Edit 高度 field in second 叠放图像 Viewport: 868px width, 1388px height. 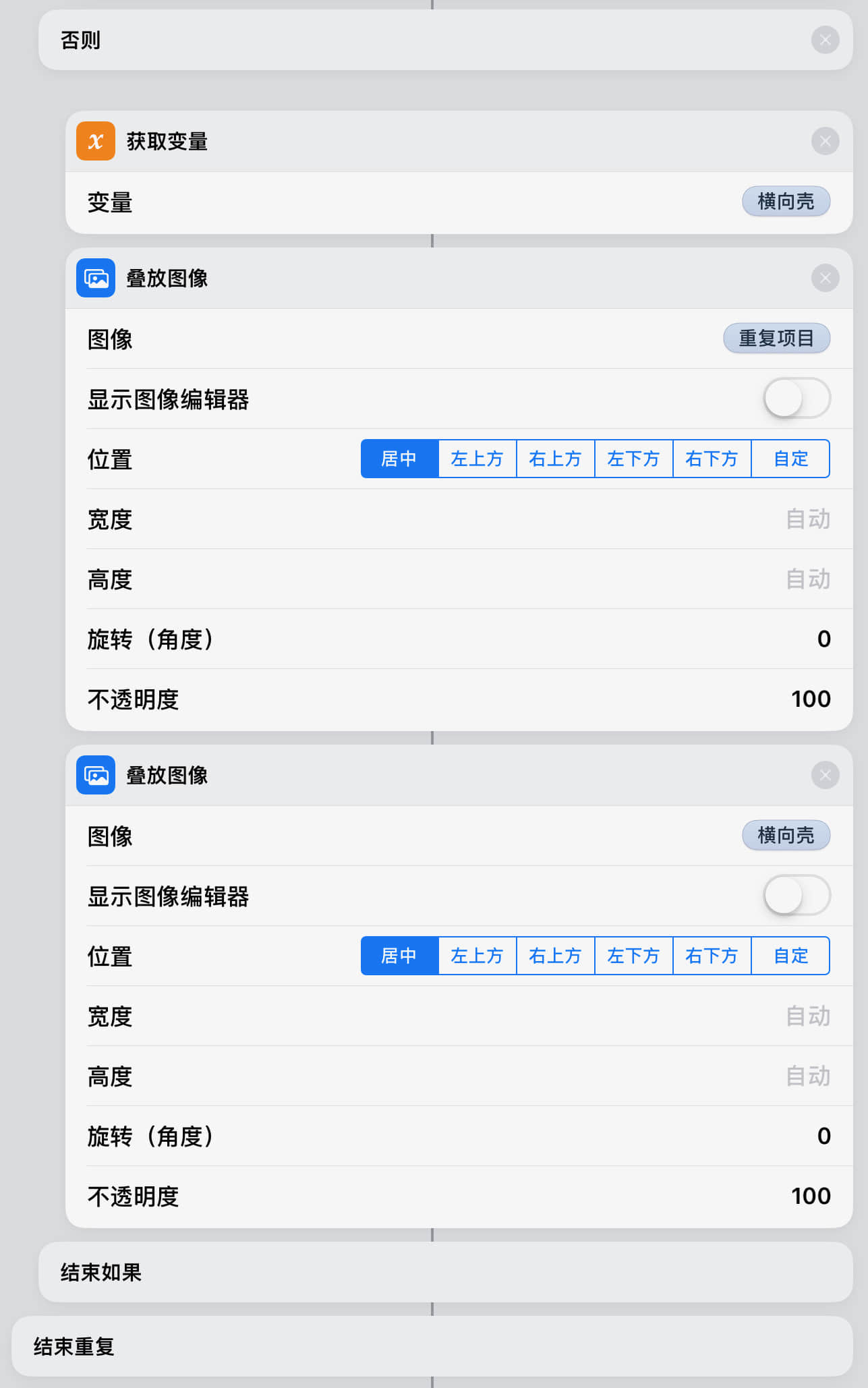[807, 1076]
